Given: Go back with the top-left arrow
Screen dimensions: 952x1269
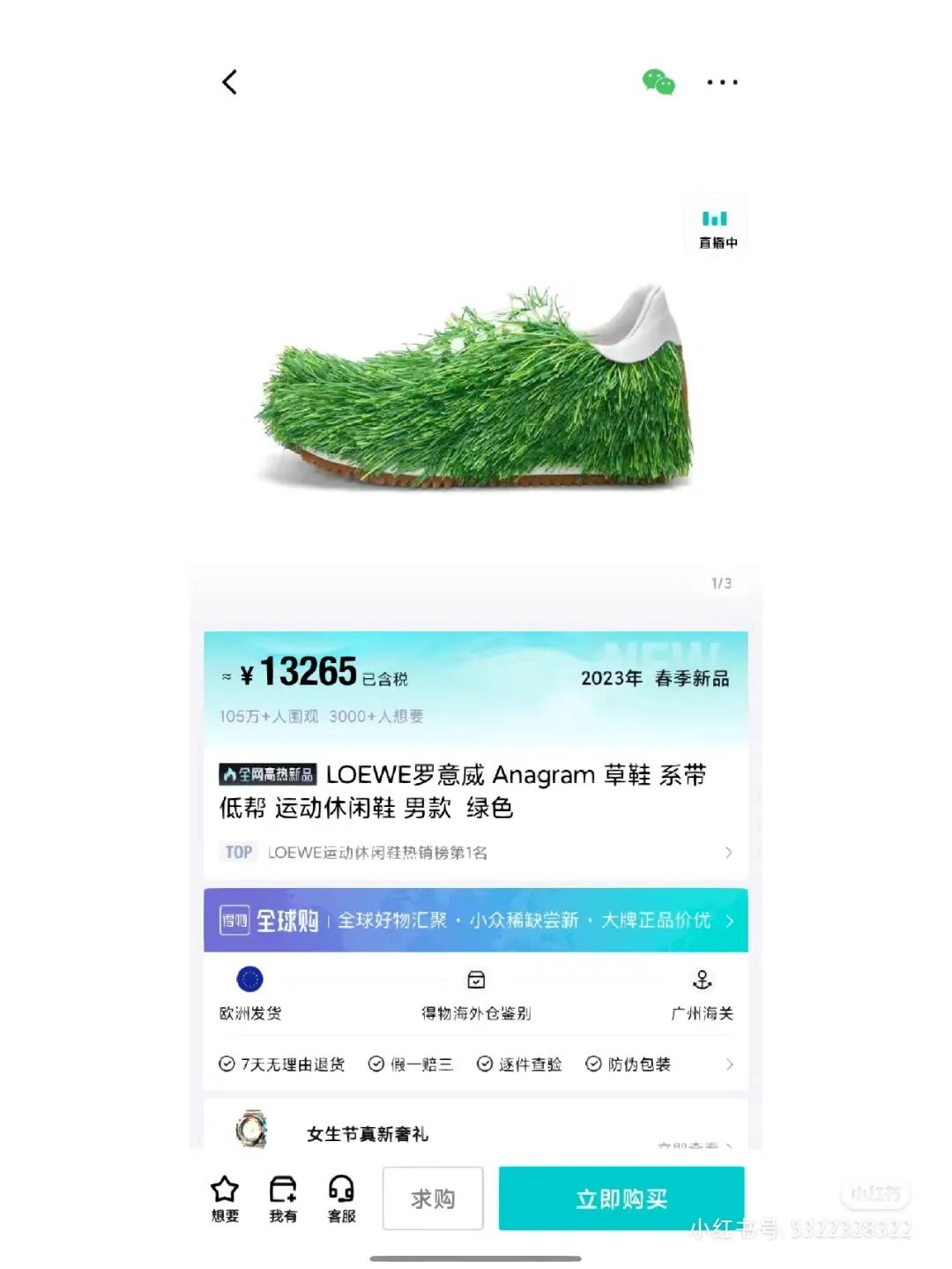Looking at the screenshot, I should 228,81.
